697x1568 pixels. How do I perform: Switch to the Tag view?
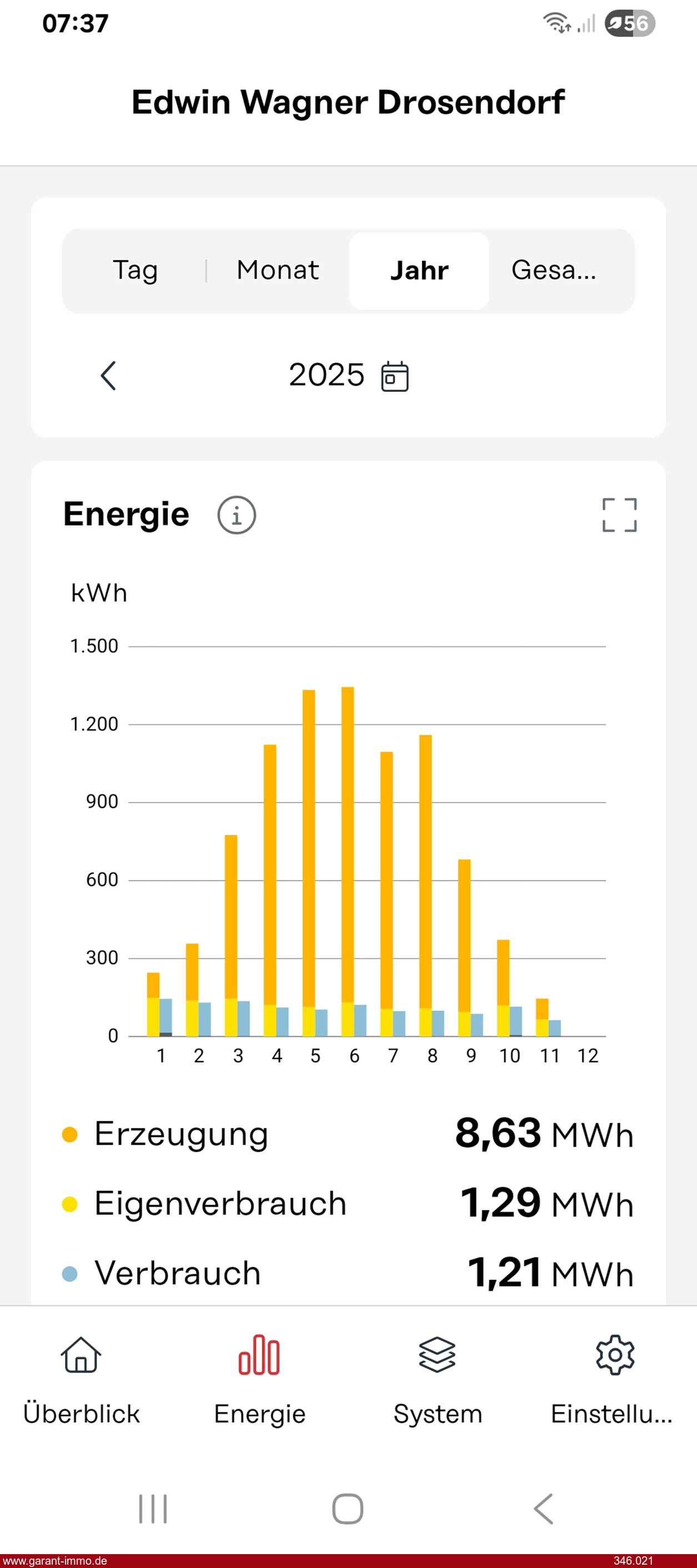tap(135, 270)
